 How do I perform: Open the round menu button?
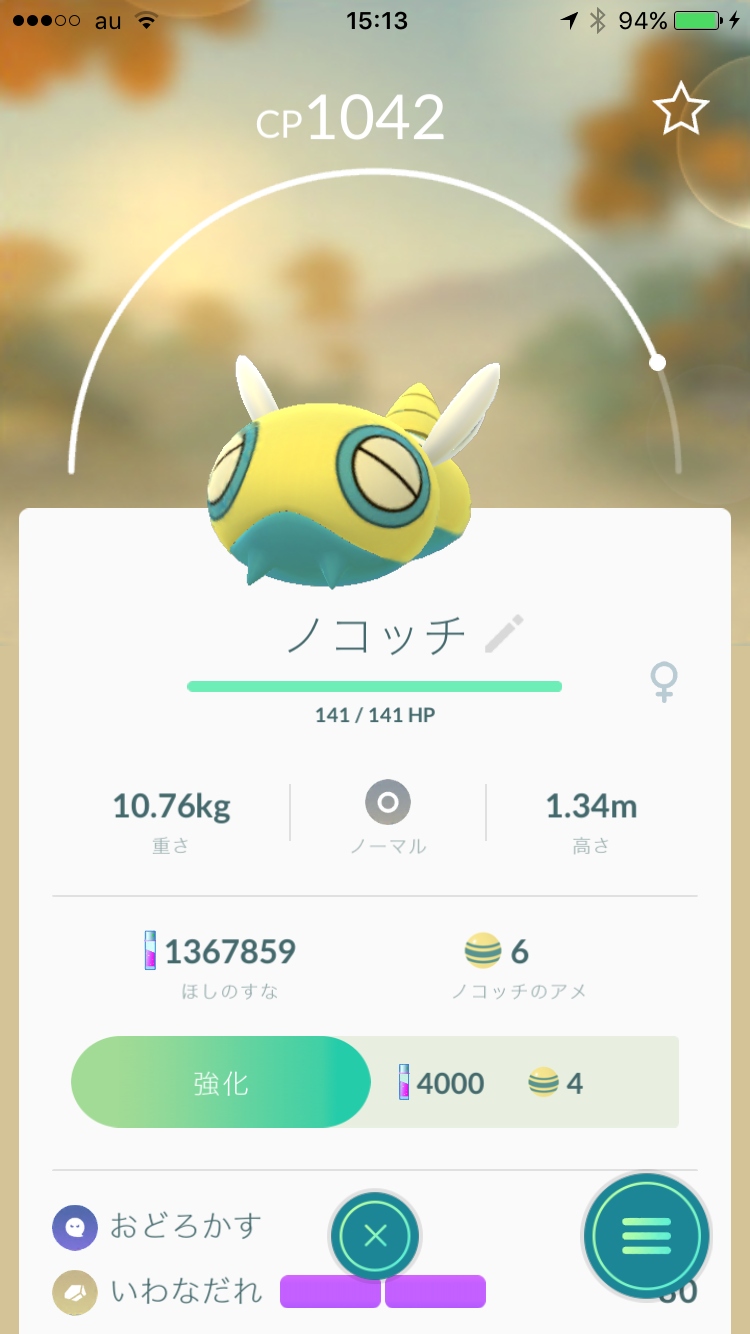647,1237
